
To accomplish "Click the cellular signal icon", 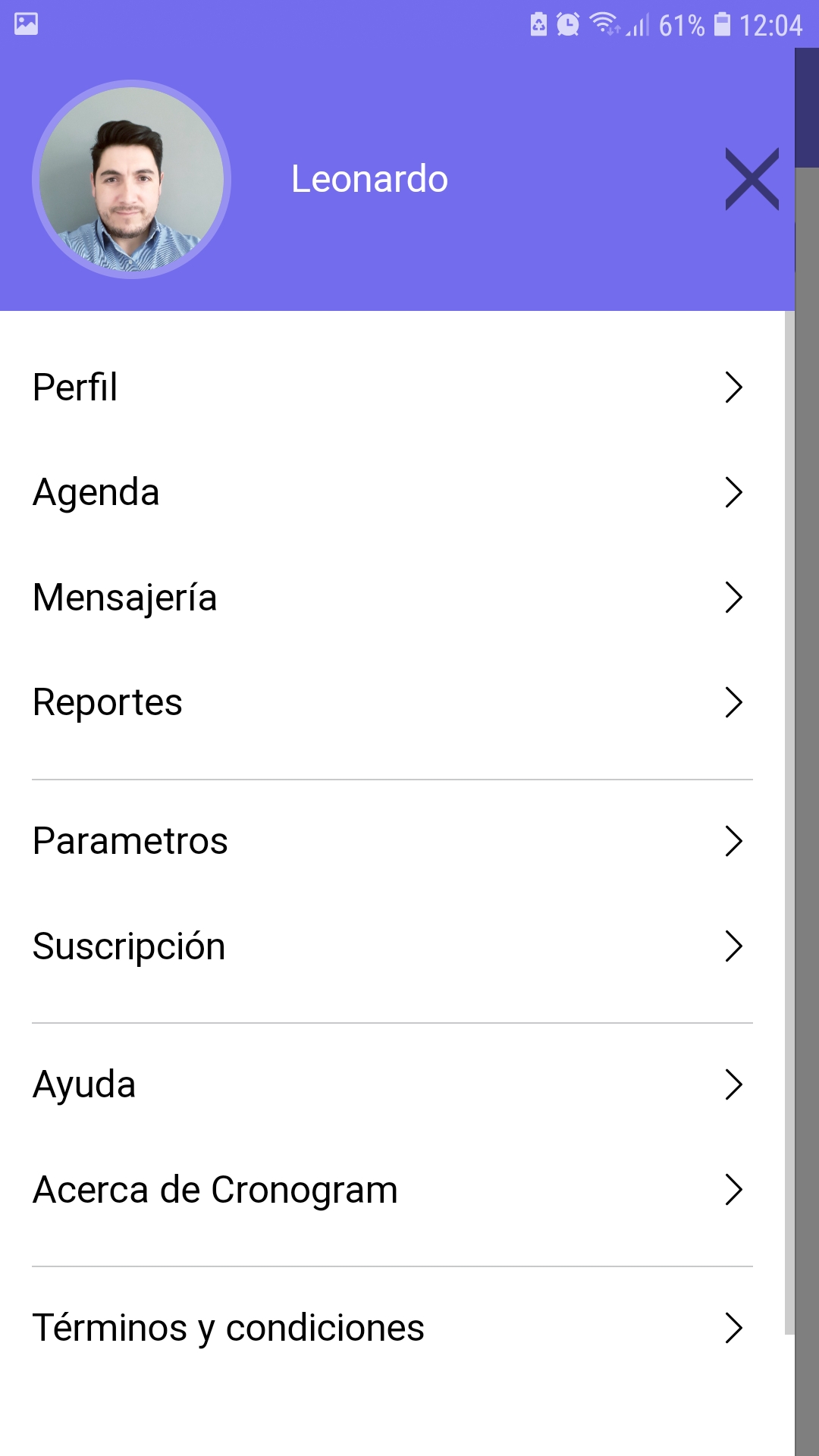I will 639,25.
